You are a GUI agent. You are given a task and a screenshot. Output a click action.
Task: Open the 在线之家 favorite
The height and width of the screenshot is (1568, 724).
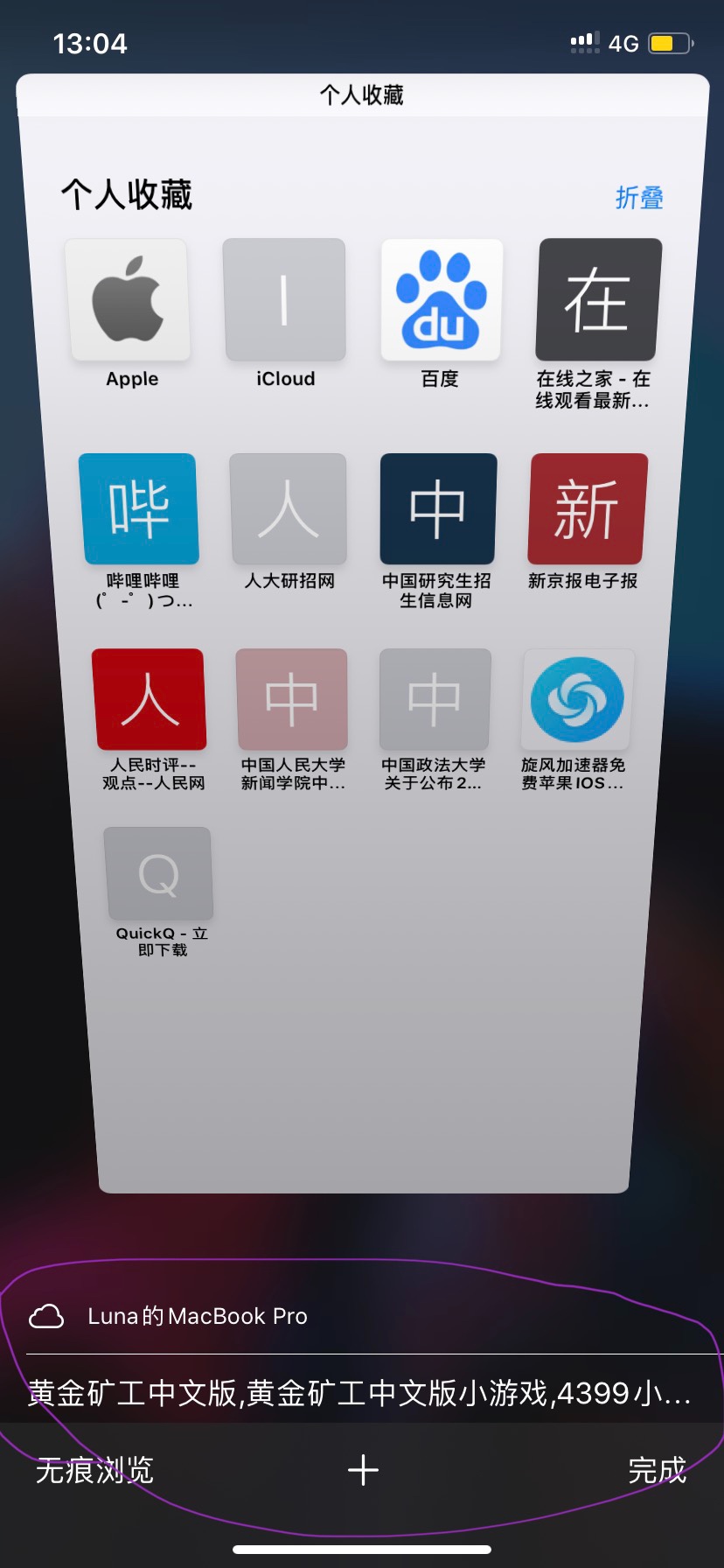coord(597,300)
